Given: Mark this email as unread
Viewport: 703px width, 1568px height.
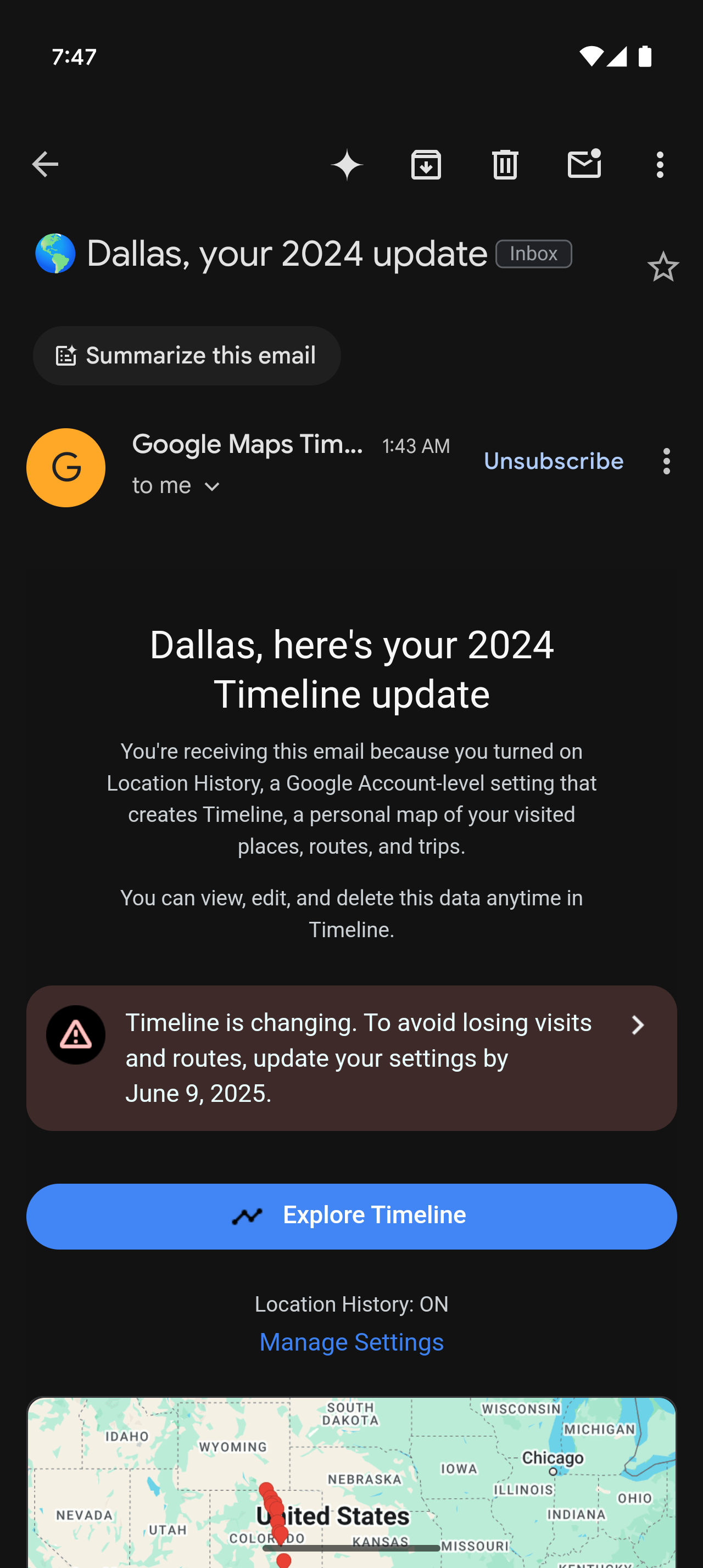Looking at the screenshot, I should pos(584,164).
